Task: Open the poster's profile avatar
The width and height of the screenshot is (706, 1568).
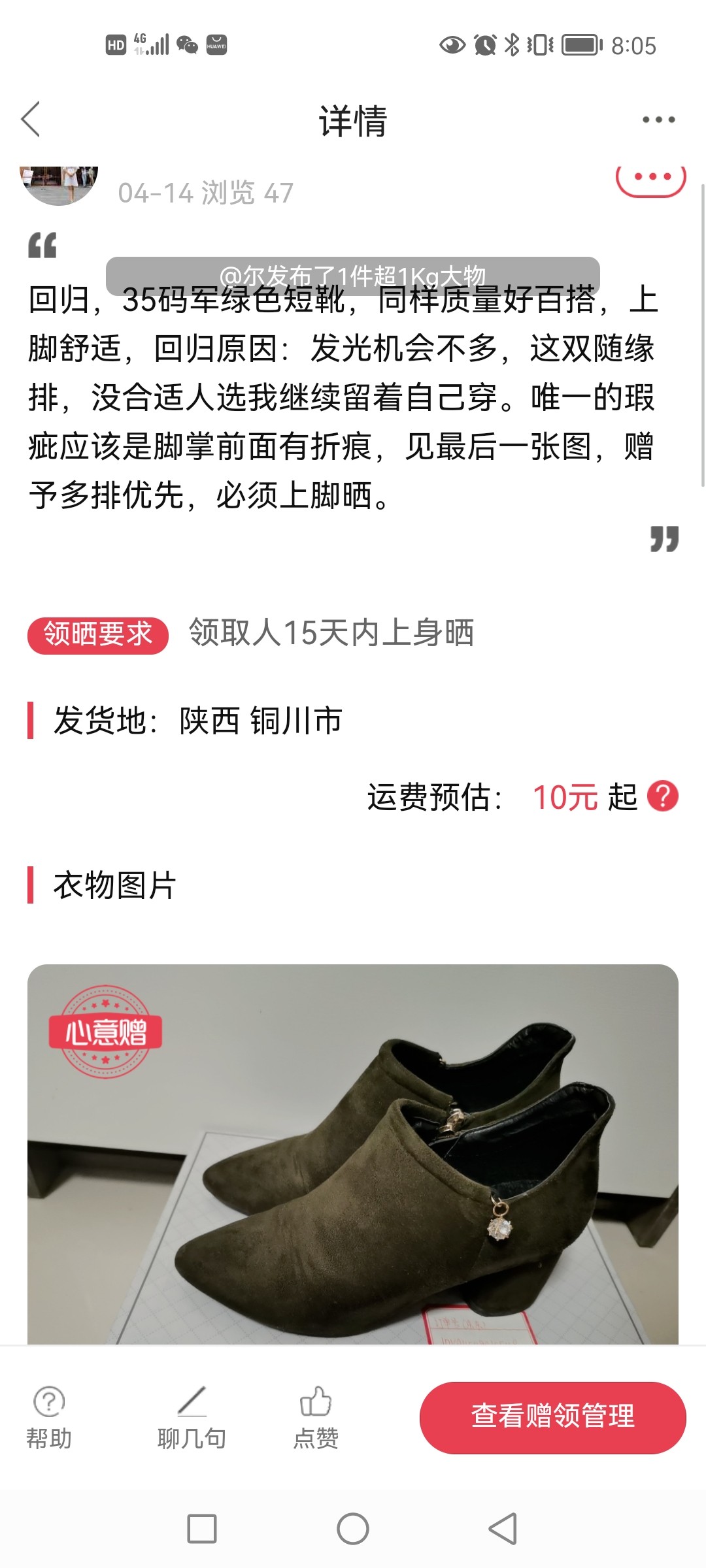Action: [59, 184]
